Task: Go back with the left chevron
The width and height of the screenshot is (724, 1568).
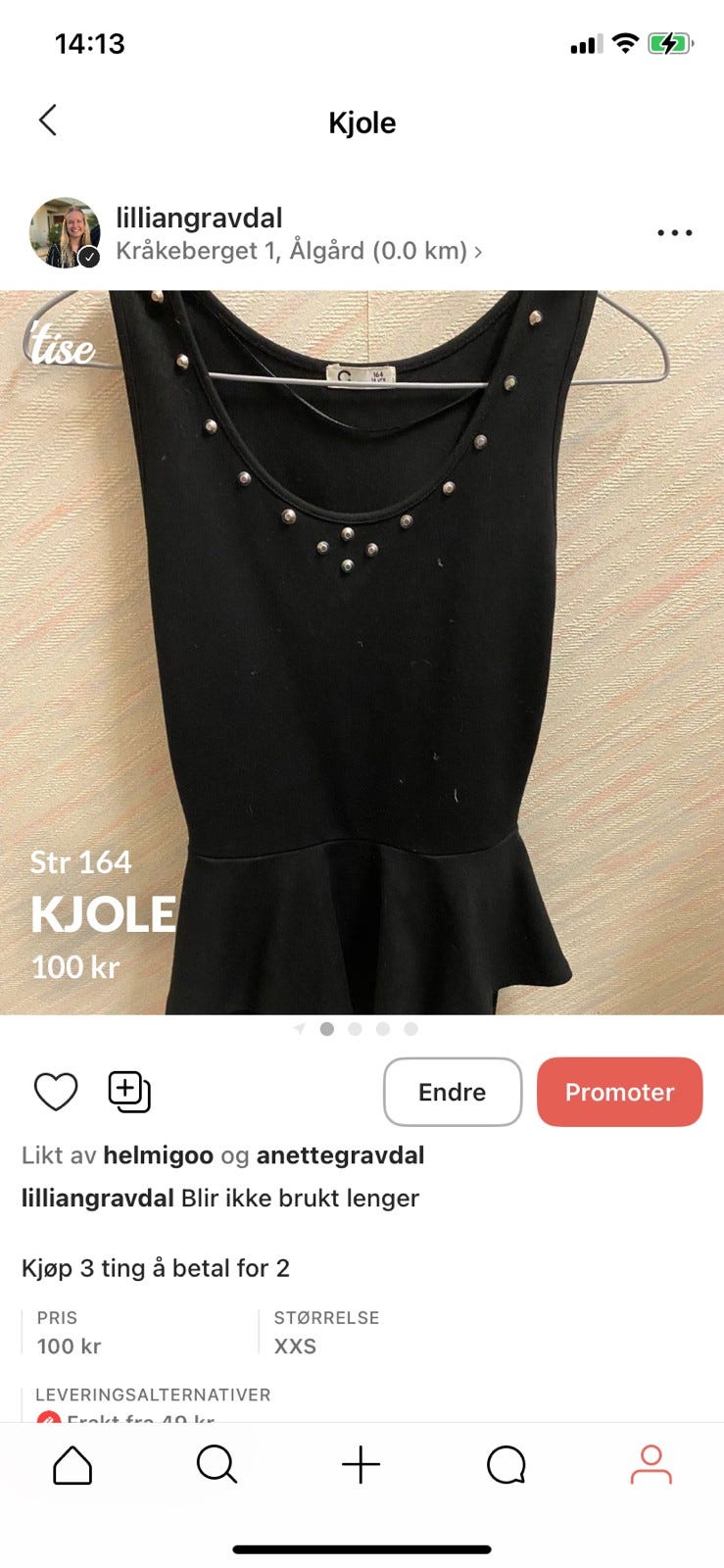Action: pos(47,120)
